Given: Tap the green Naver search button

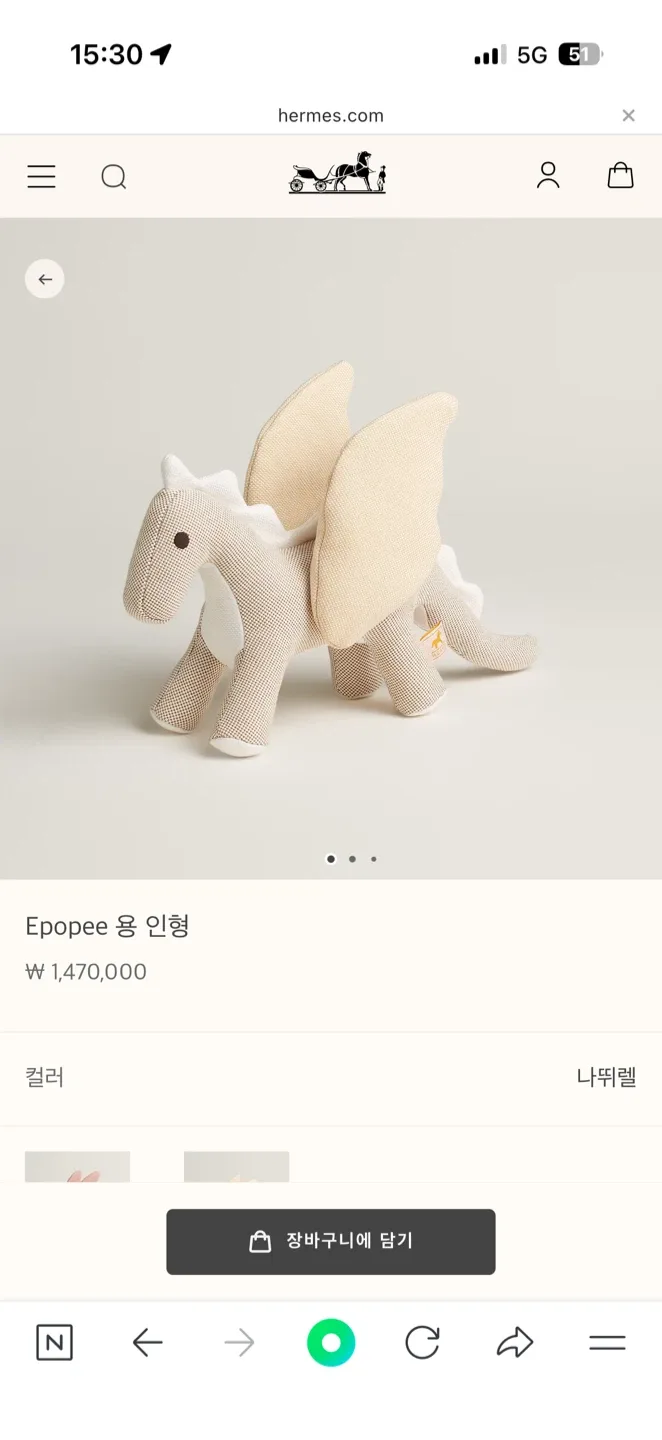Looking at the screenshot, I should [x=331, y=1342].
